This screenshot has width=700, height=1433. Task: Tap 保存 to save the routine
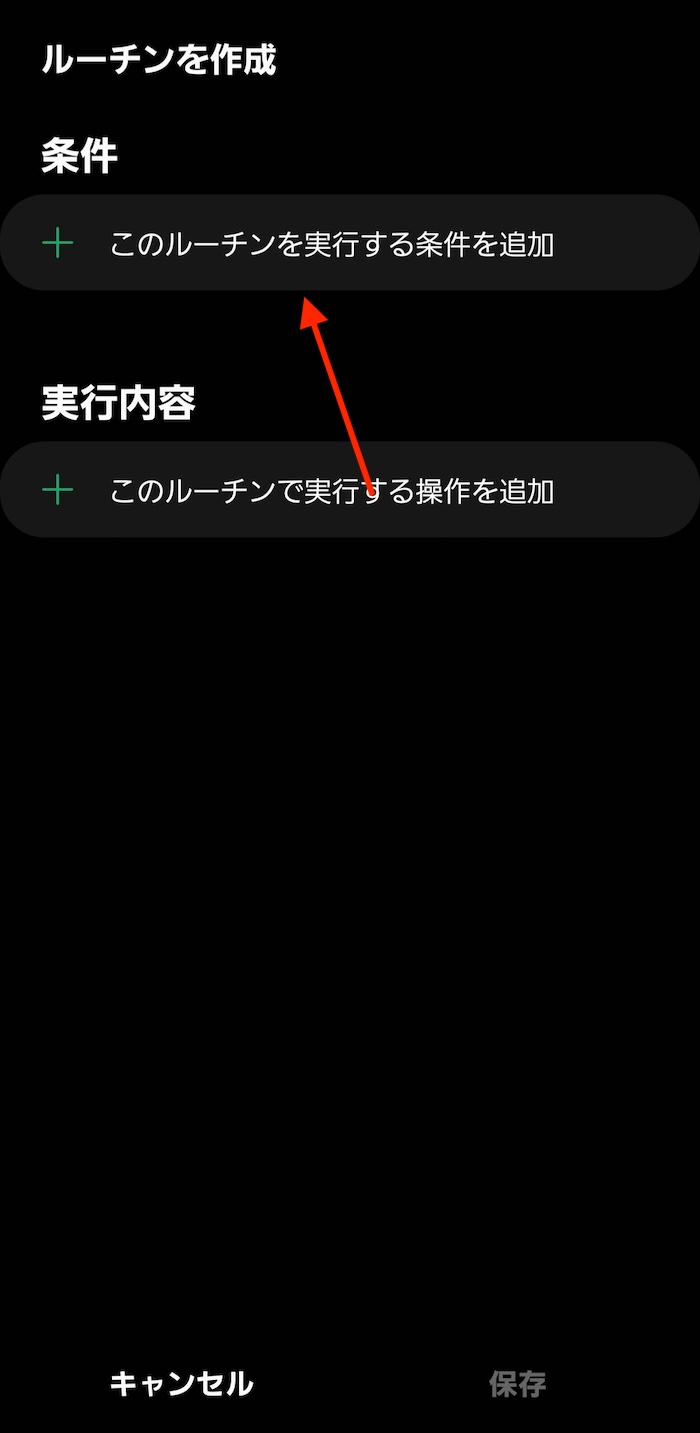517,1384
